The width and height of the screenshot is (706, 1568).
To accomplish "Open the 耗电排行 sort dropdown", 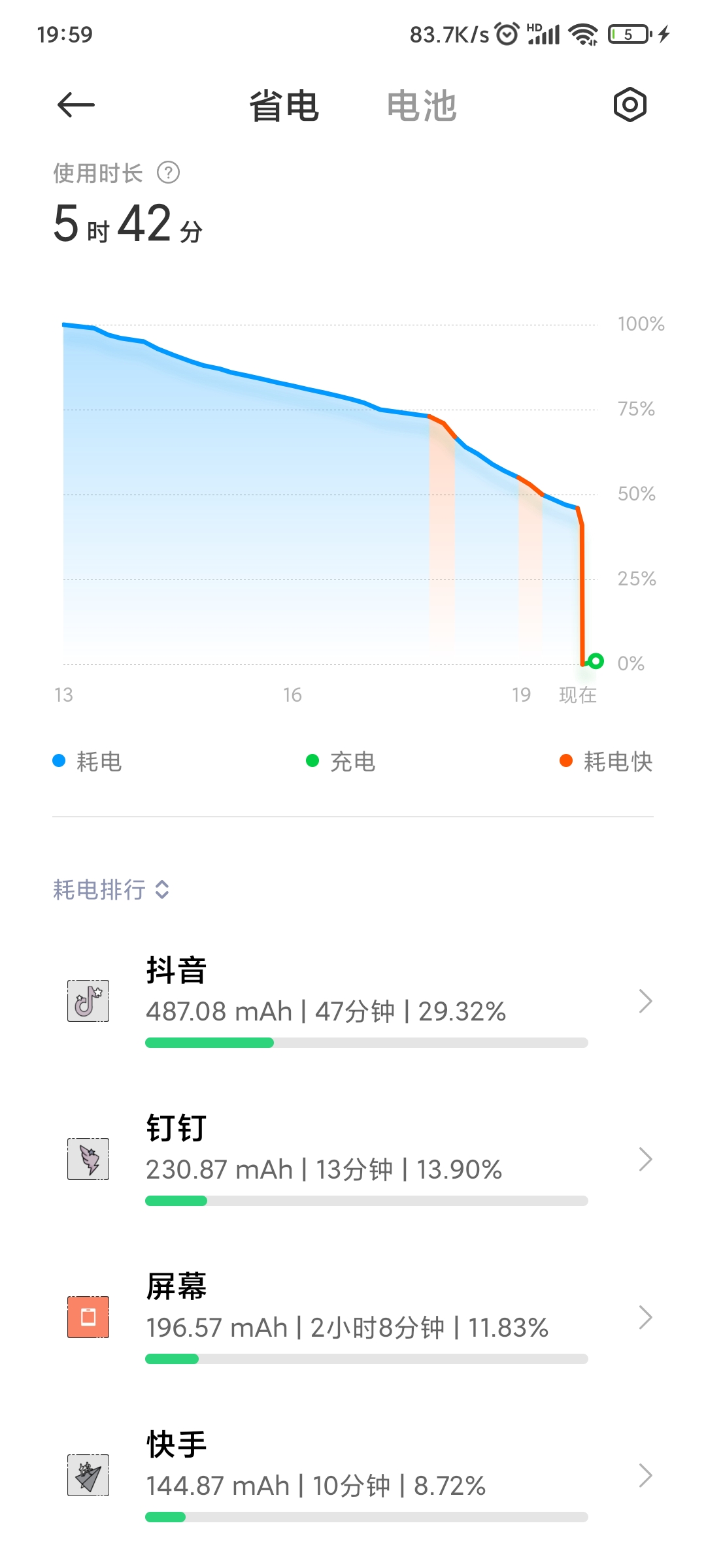I will [111, 889].
